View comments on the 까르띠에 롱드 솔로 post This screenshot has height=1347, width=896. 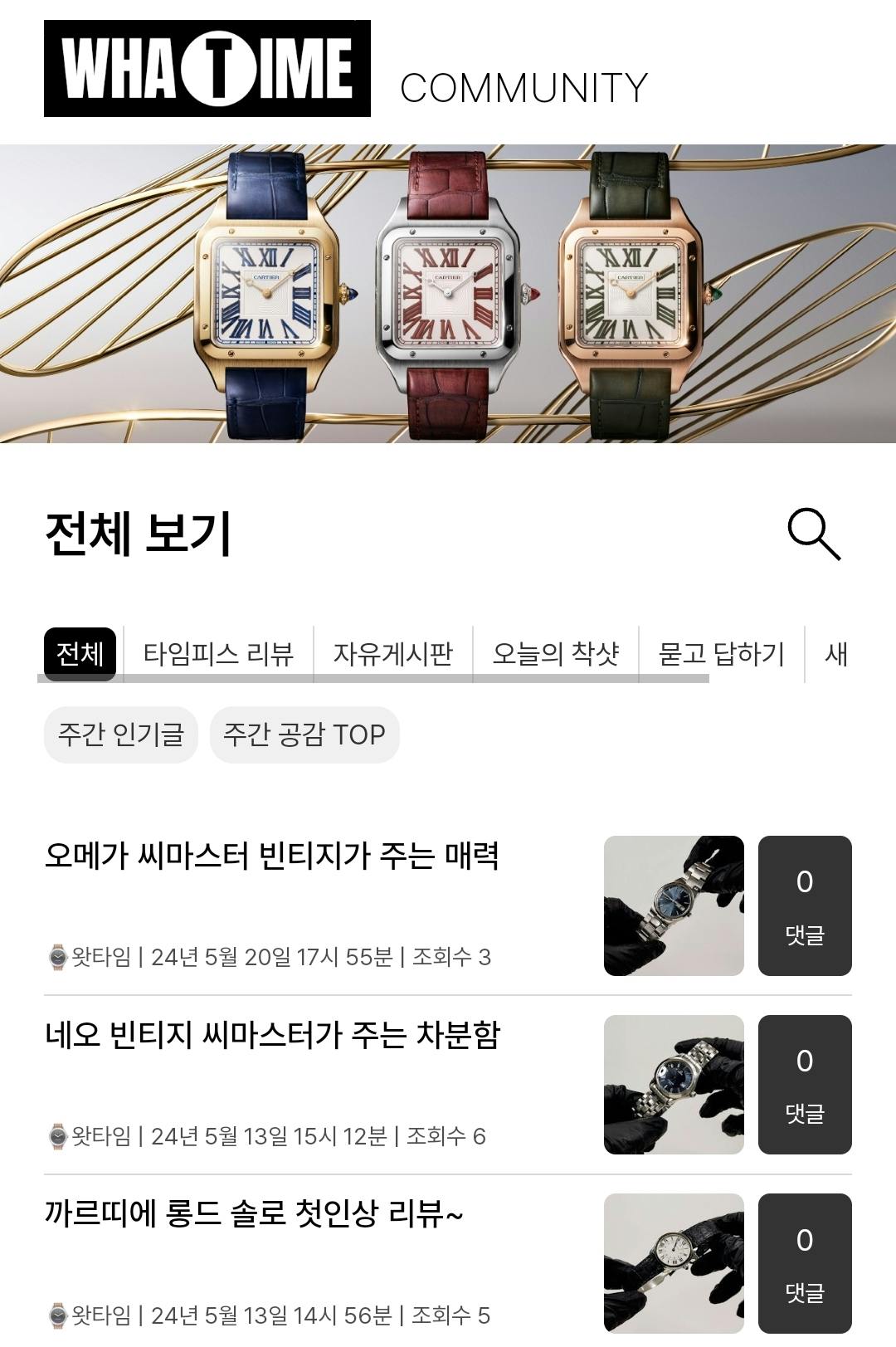click(804, 1263)
